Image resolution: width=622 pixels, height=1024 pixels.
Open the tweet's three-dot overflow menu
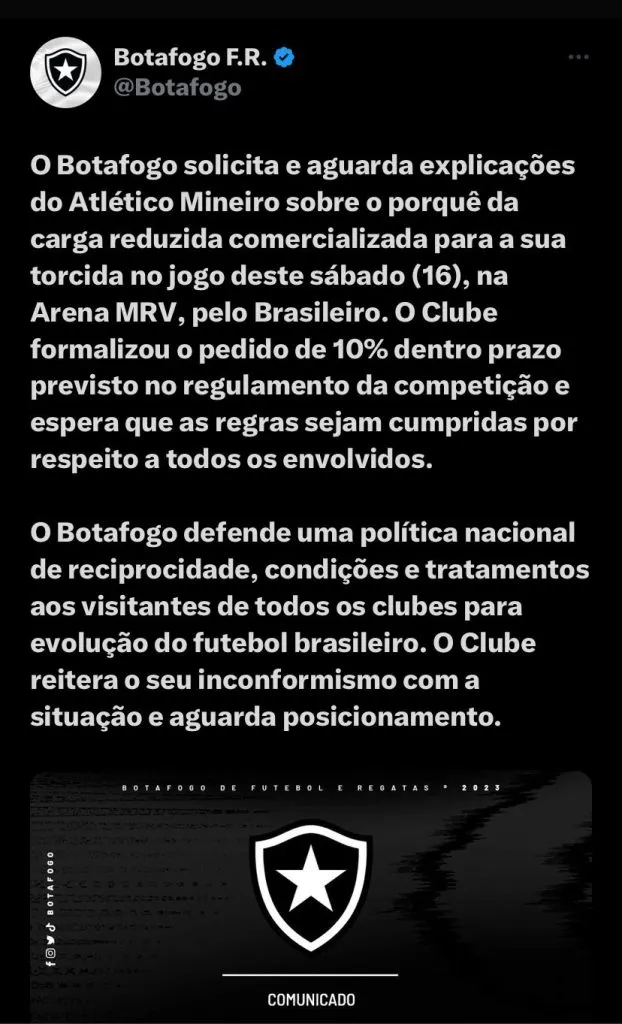pyautogui.click(x=578, y=58)
